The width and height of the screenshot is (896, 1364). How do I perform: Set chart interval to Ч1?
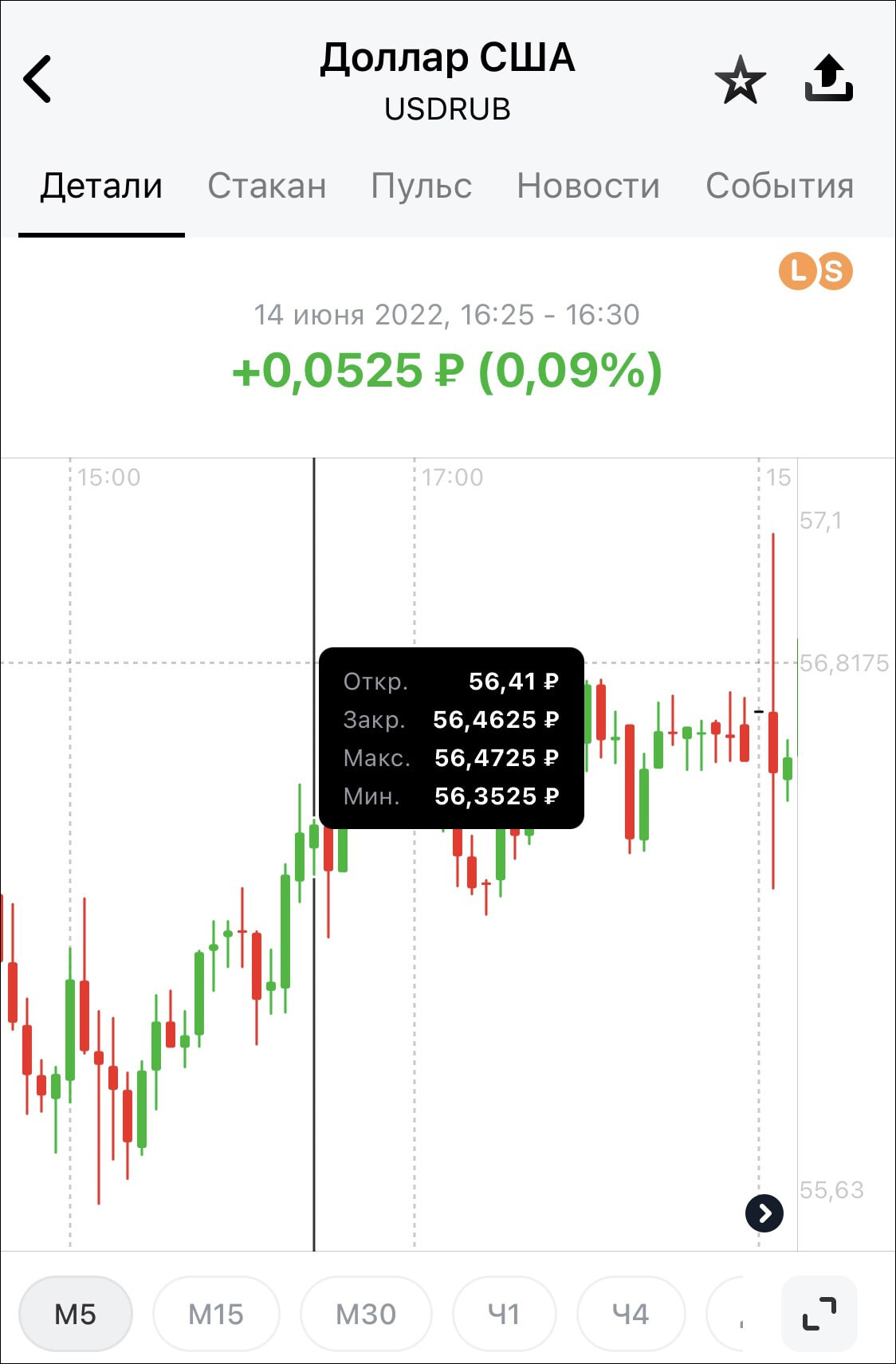[x=504, y=1314]
